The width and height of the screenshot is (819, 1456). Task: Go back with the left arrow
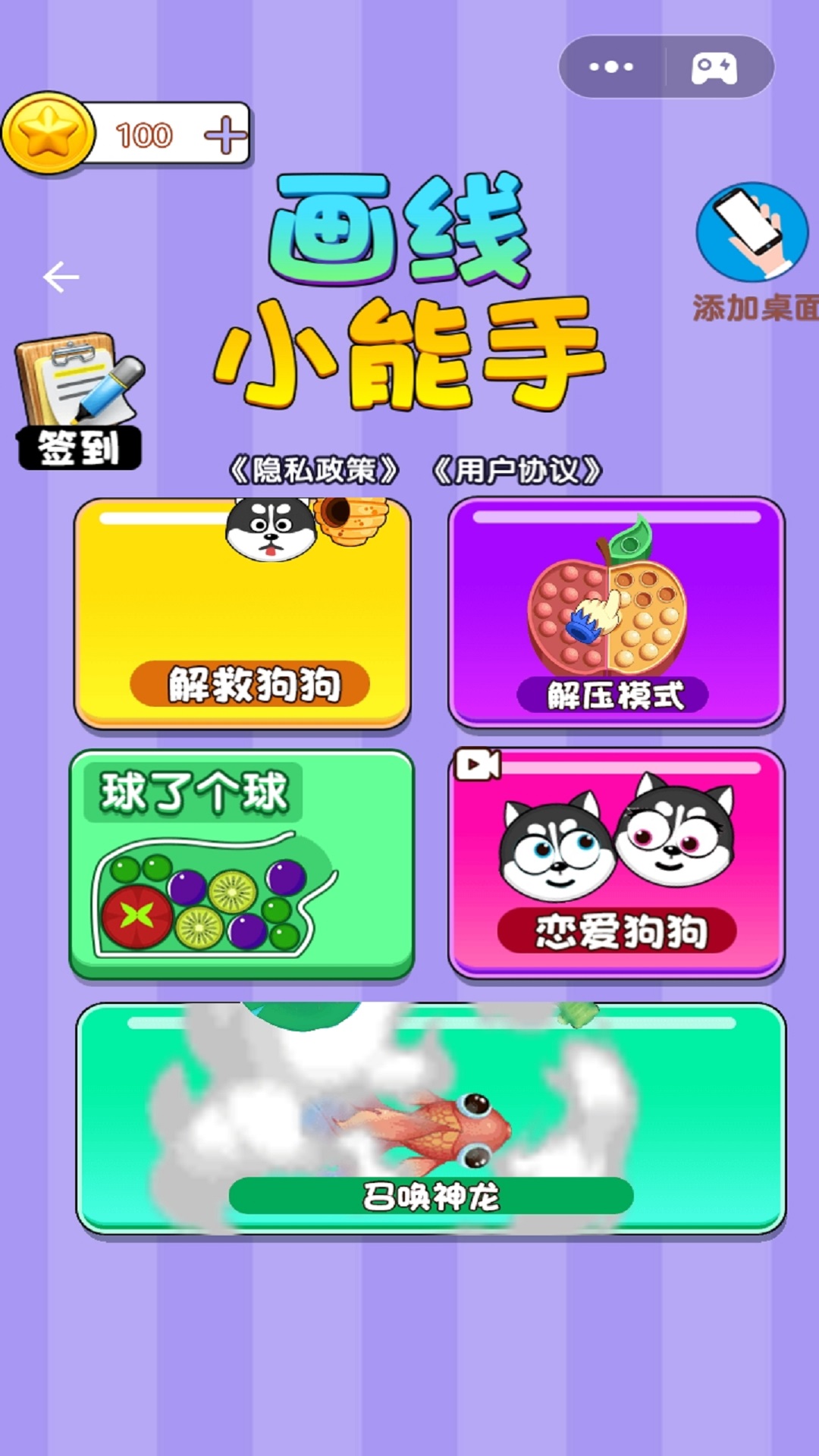point(61,277)
